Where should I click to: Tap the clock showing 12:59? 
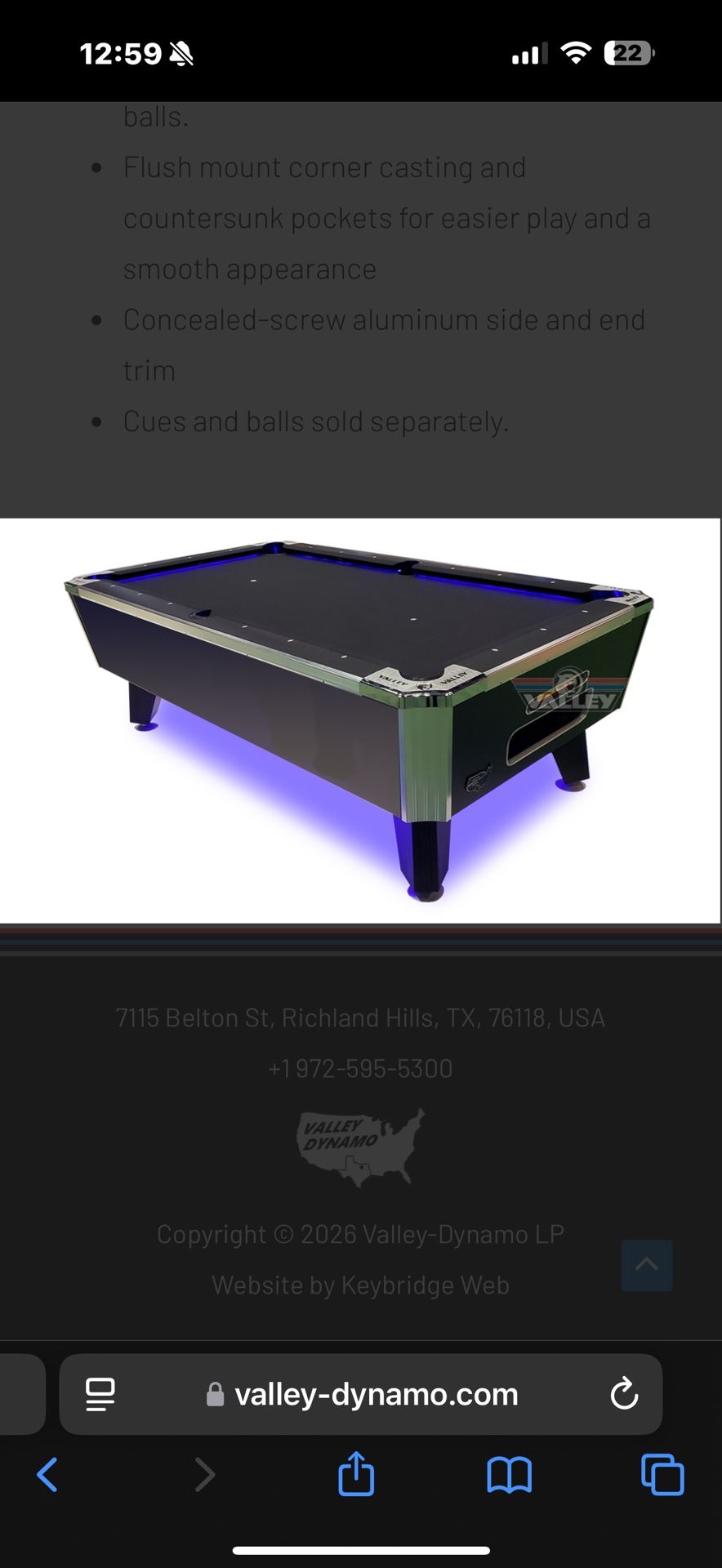[x=121, y=53]
